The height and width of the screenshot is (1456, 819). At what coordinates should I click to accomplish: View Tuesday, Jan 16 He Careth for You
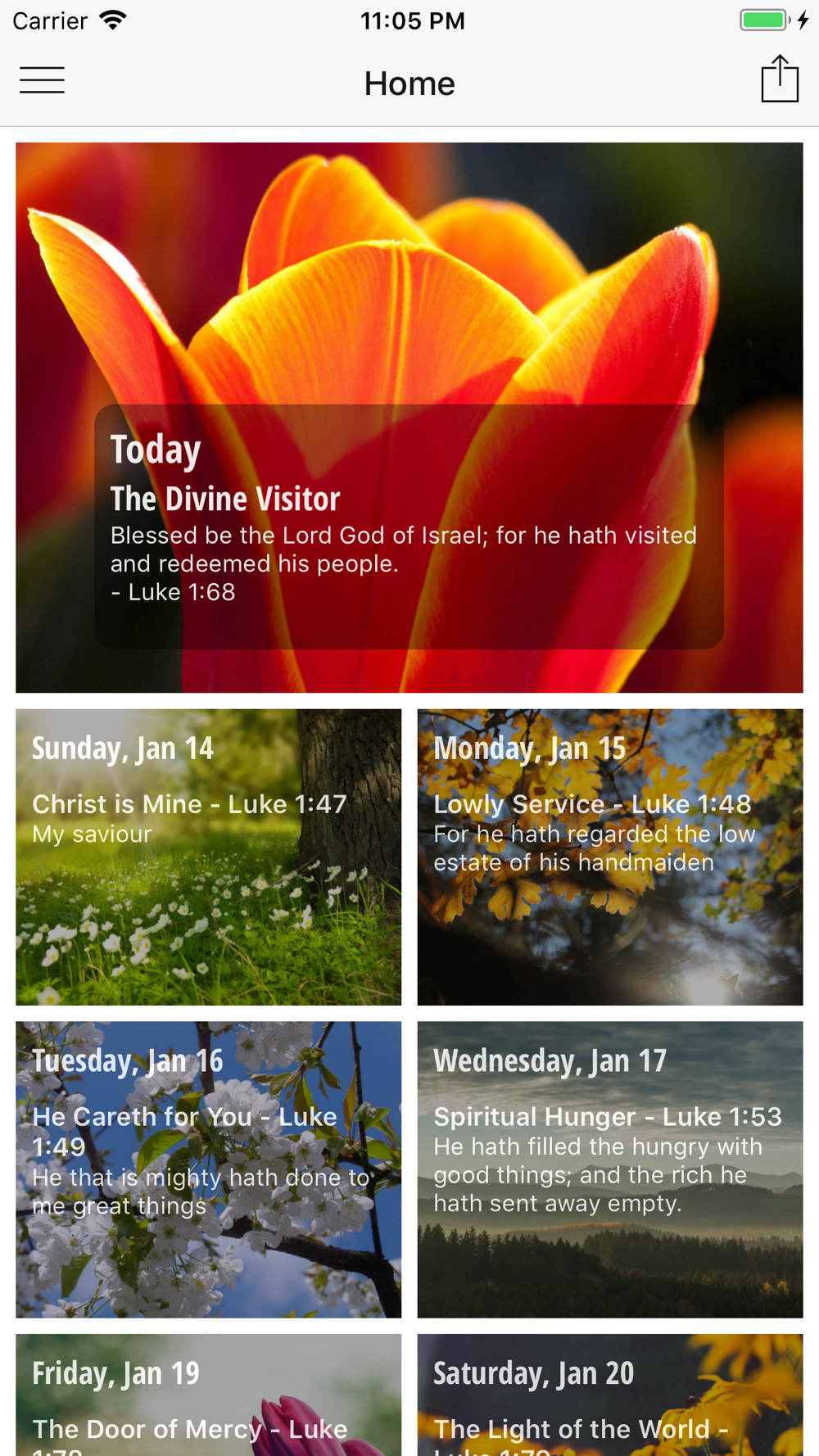coord(209,1169)
